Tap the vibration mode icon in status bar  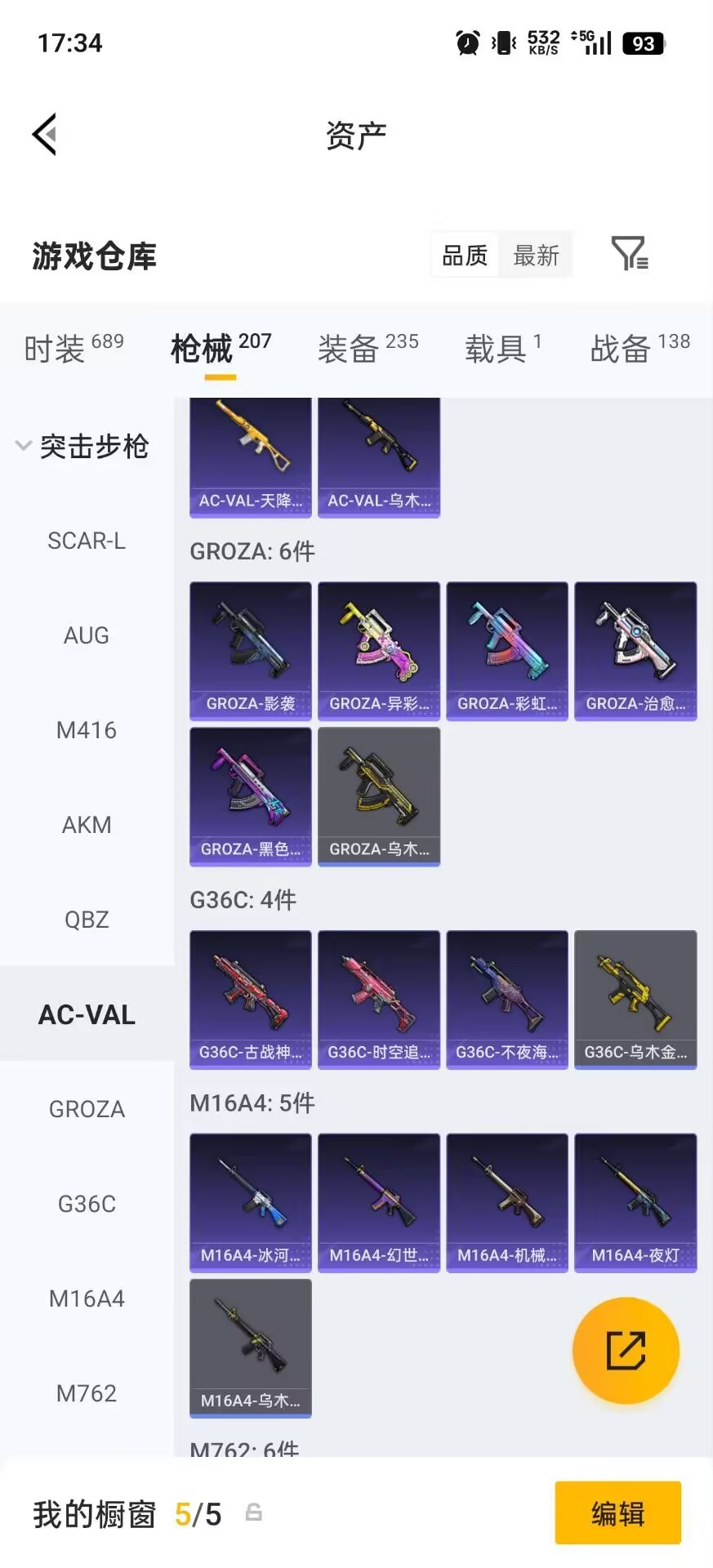[x=501, y=41]
